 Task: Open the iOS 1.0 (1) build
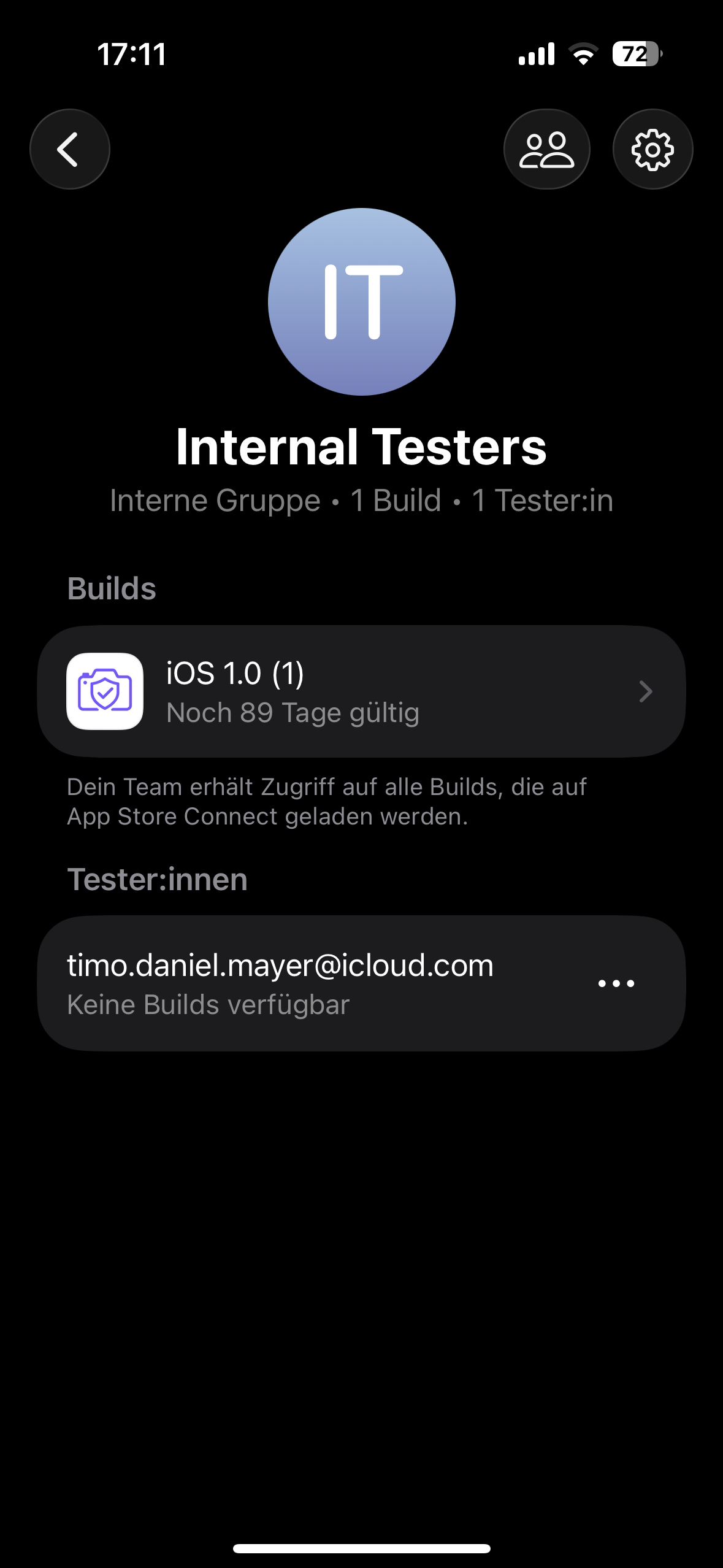coord(361,691)
